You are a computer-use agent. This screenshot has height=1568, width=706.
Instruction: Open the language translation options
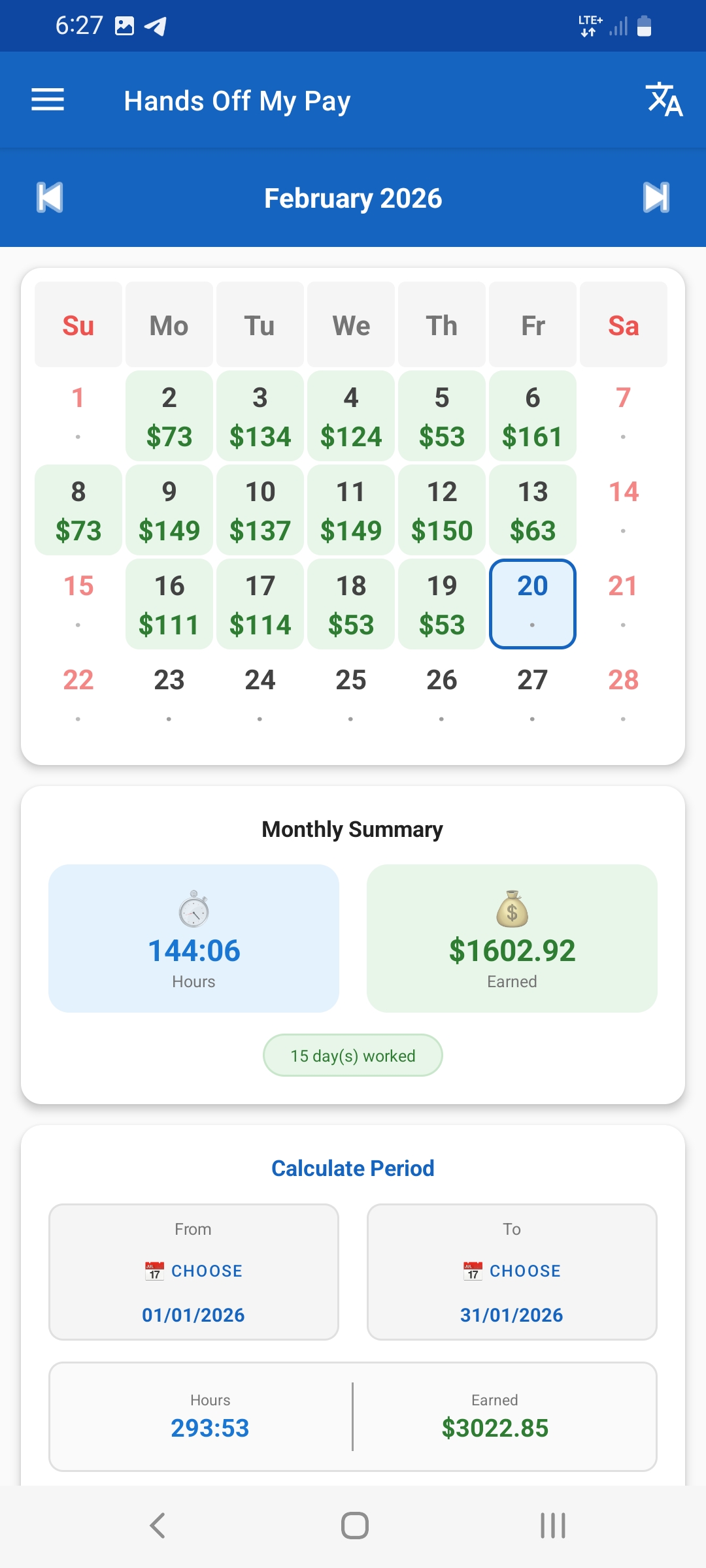pos(664,100)
